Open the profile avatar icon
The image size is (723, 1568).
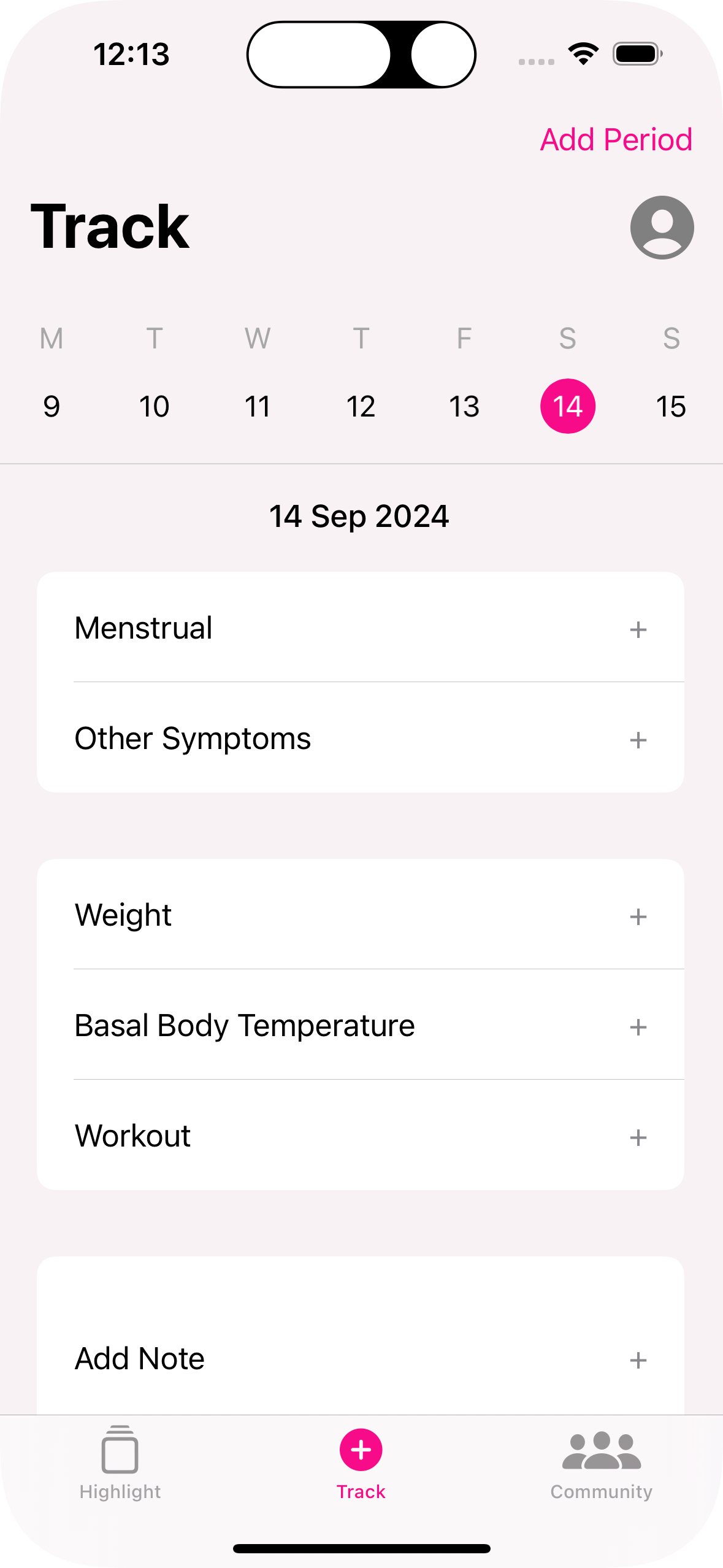point(662,228)
